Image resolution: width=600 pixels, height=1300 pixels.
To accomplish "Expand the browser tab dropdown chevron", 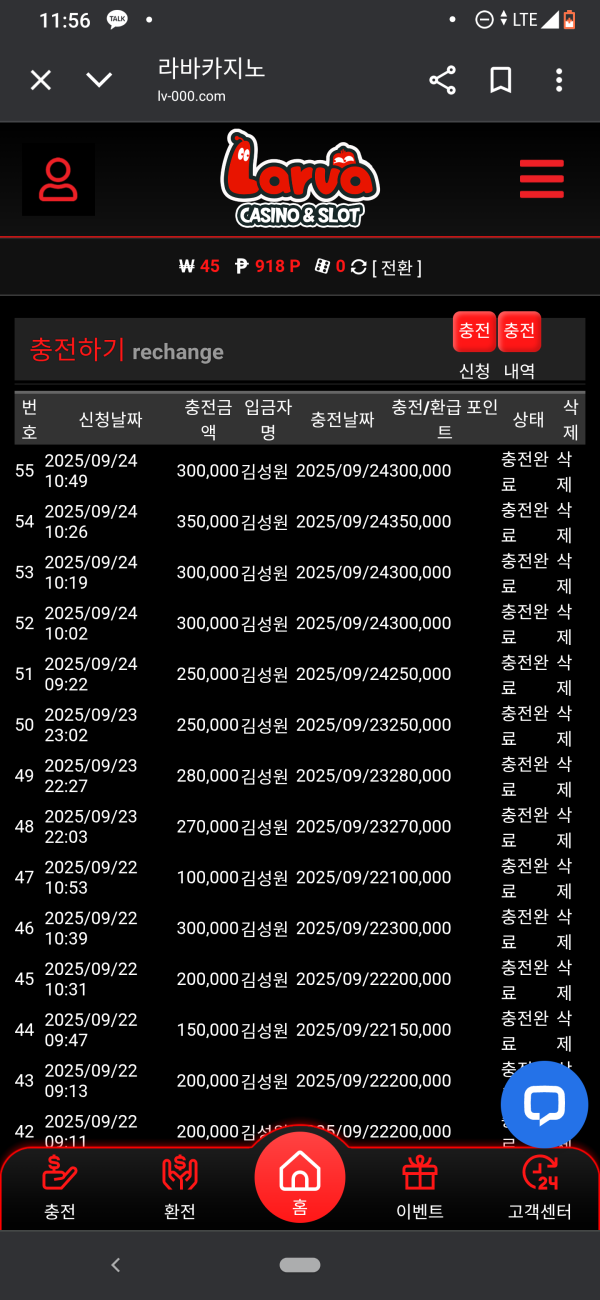I will tap(99, 80).
